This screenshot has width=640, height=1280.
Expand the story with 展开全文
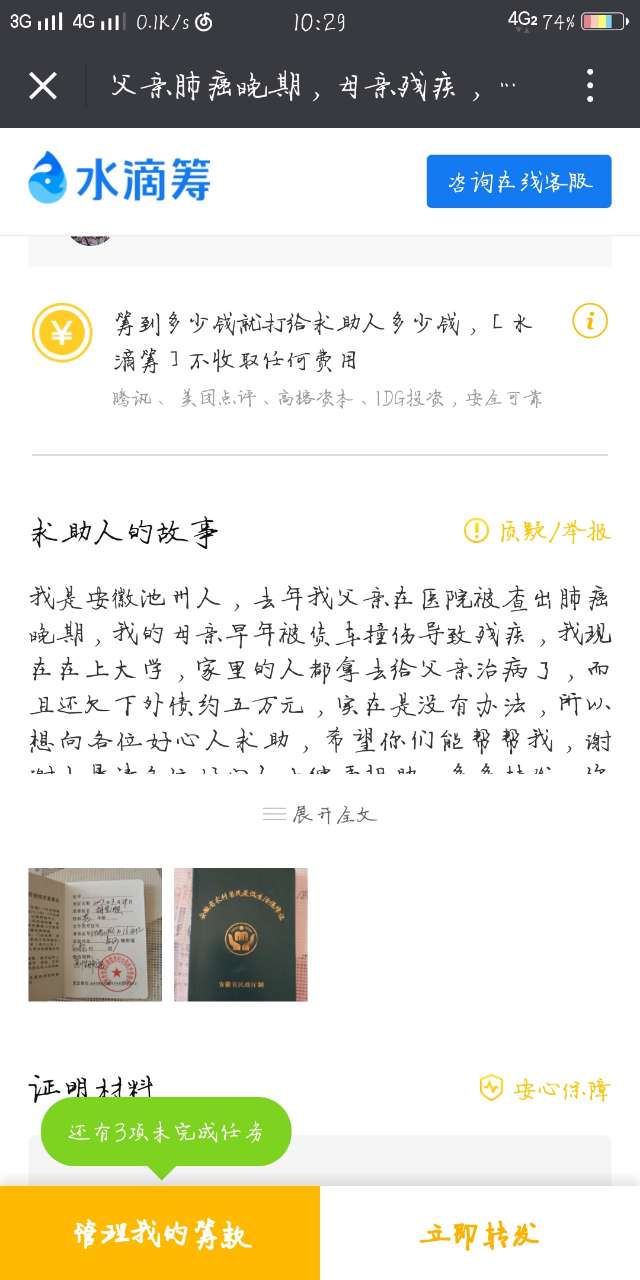pyautogui.click(x=320, y=814)
